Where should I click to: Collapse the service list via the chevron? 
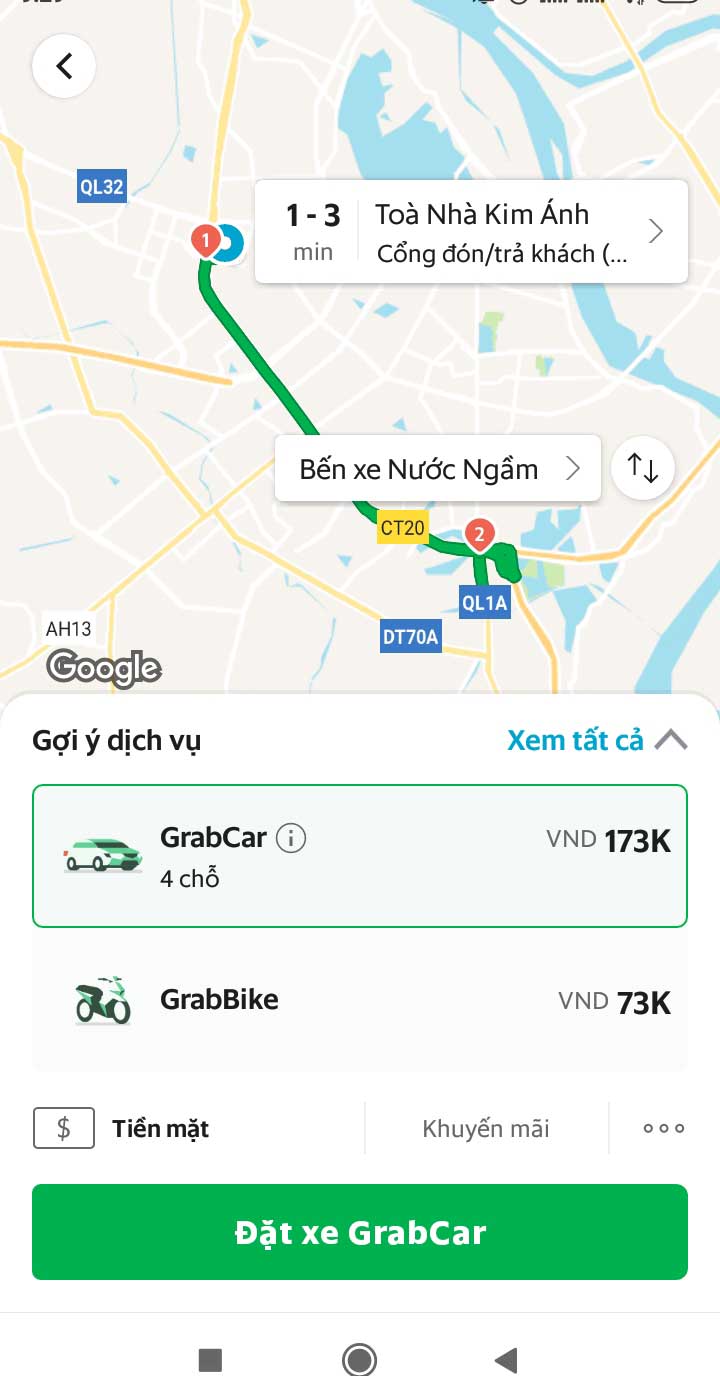click(674, 739)
